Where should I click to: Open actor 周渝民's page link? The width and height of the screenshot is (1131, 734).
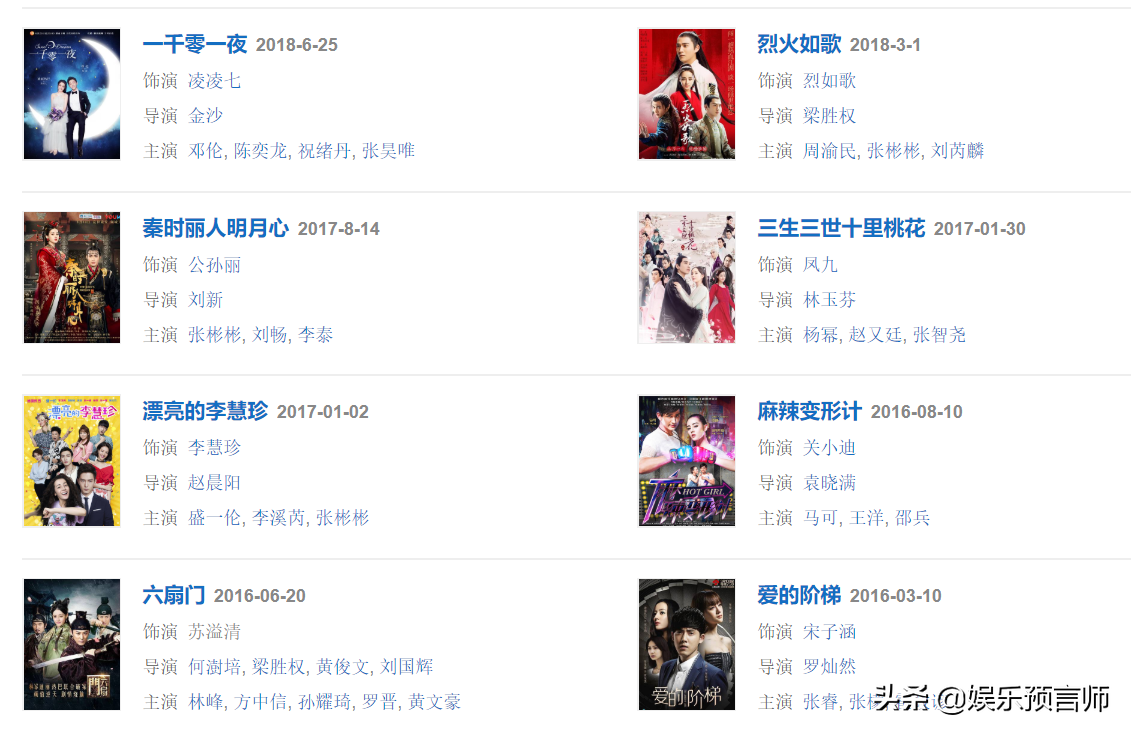(x=830, y=151)
